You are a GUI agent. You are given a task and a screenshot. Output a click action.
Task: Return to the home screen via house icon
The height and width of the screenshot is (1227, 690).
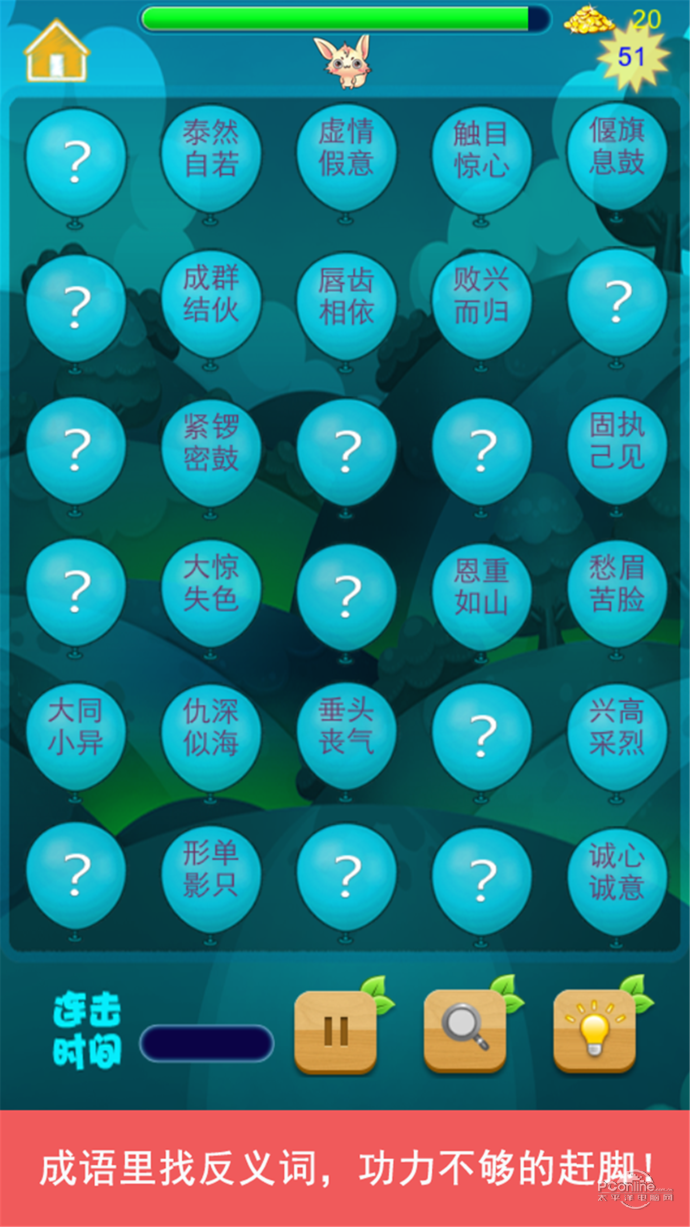56,52
